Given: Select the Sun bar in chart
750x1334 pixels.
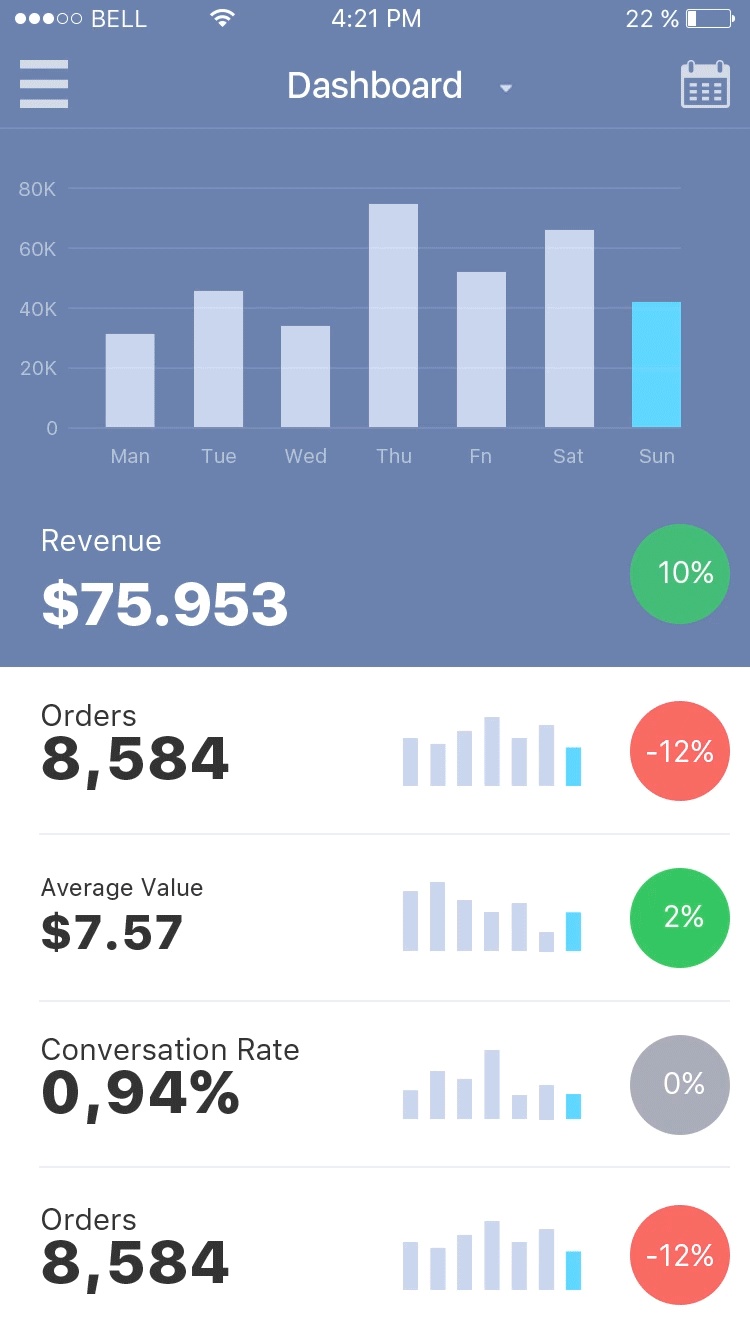Looking at the screenshot, I should (x=656, y=364).
